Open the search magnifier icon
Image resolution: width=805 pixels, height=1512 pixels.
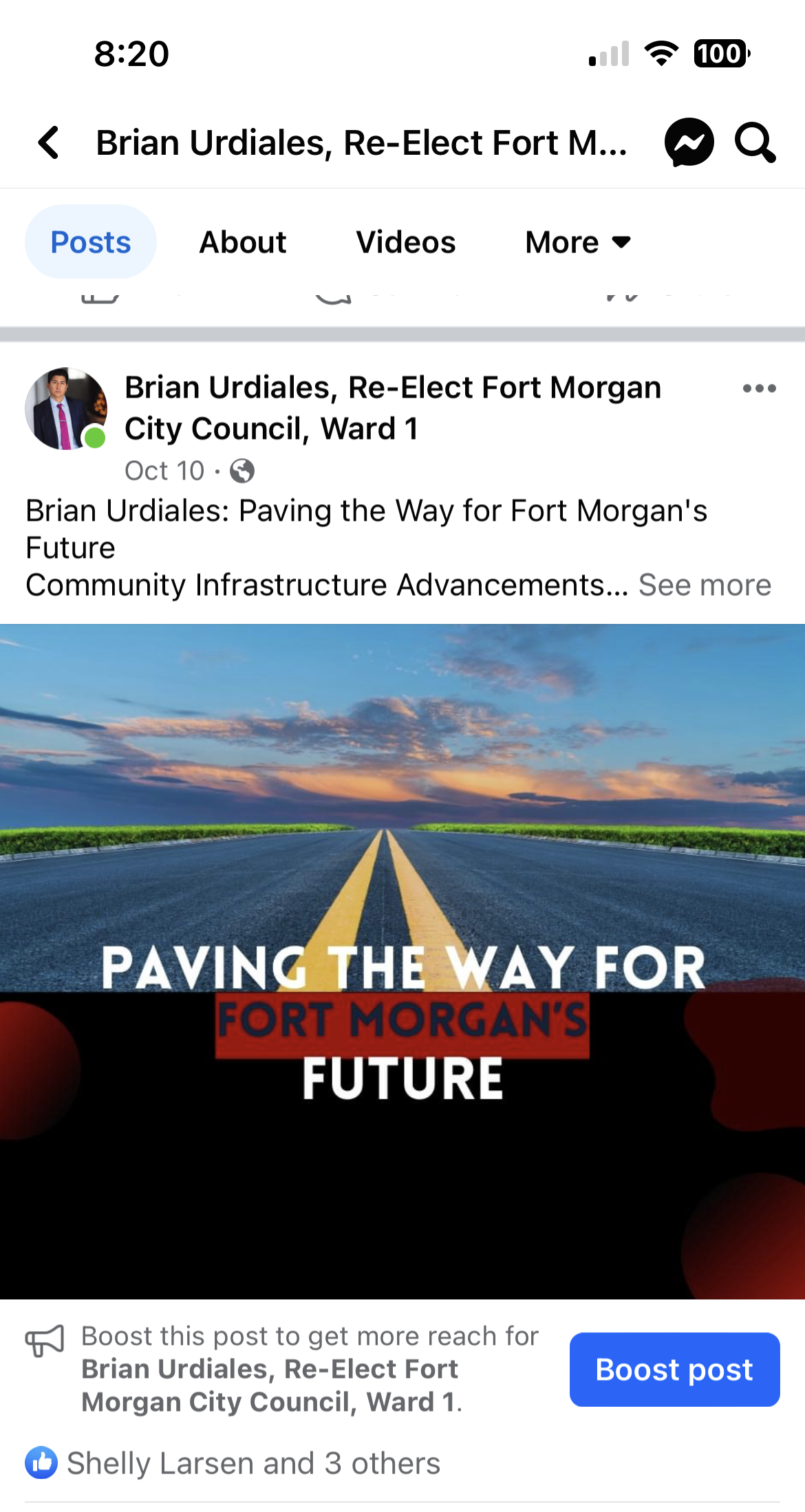[x=755, y=142]
